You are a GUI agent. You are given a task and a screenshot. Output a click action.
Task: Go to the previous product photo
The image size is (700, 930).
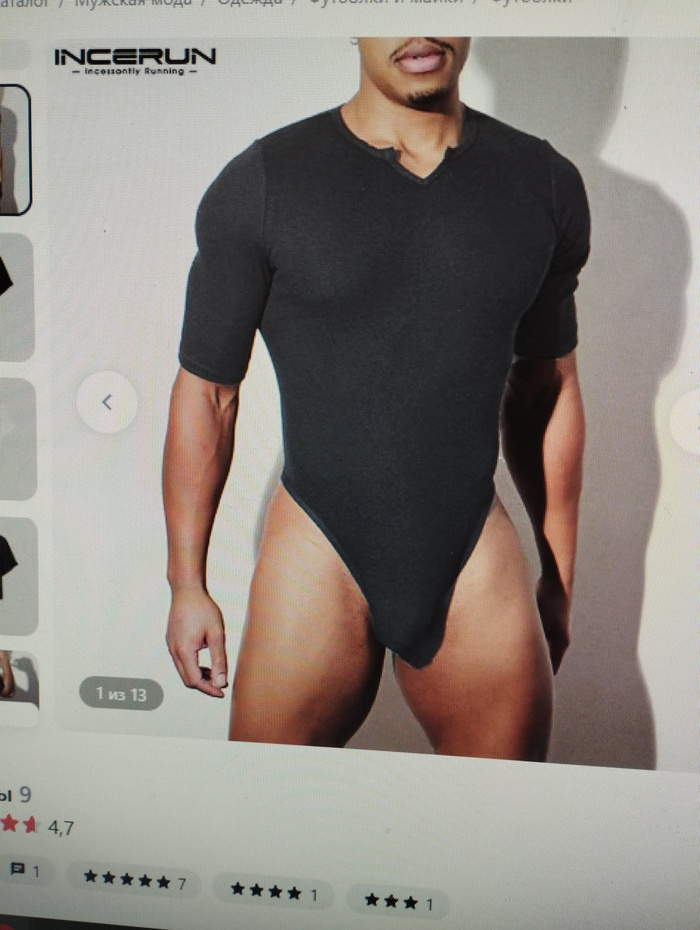[x=107, y=402]
